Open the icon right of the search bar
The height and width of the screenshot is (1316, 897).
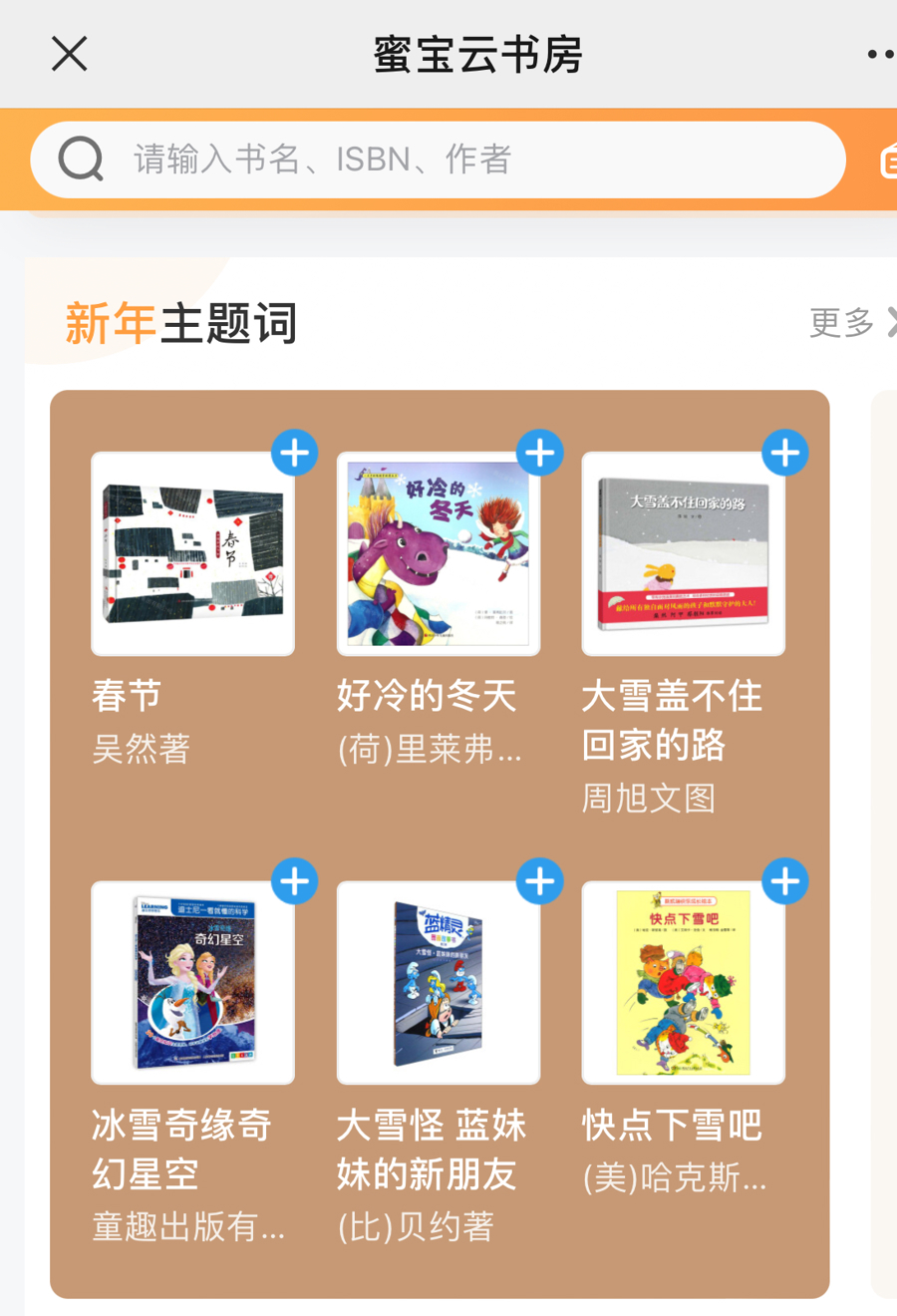(x=887, y=160)
